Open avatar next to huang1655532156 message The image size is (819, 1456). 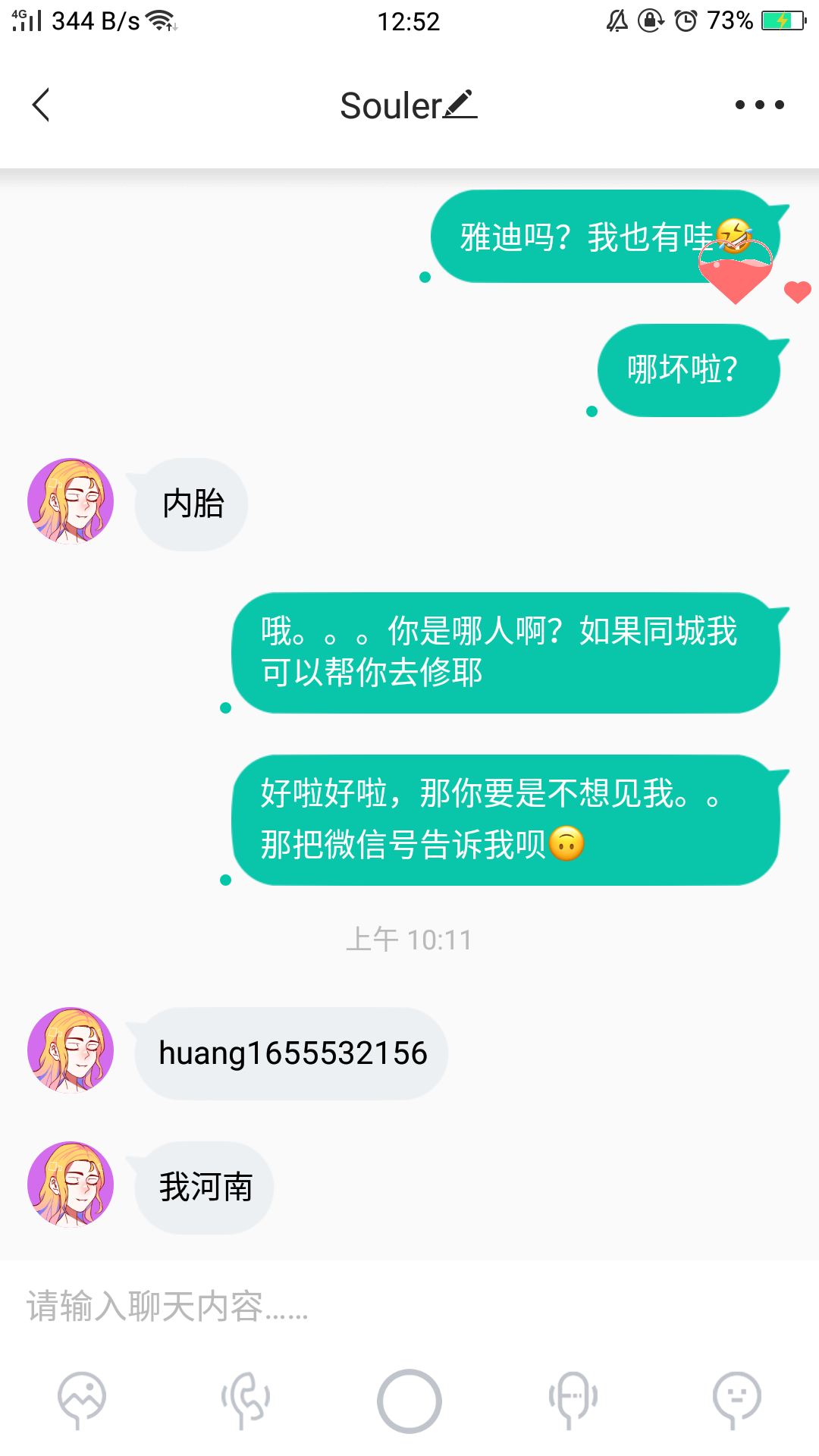click(71, 1050)
